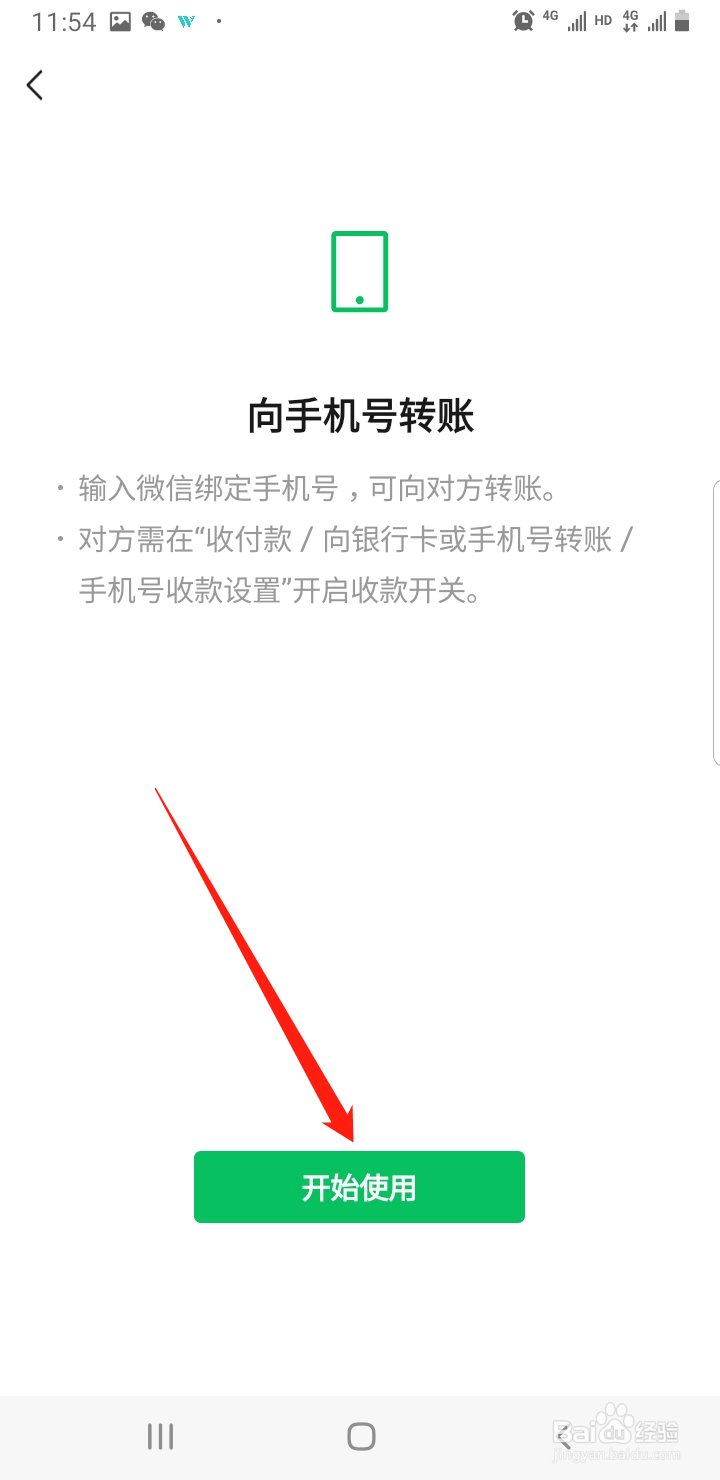This screenshot has width=720, height=1480.
Task: Tap the navigation back key at bottom right
Action: click(x=562, y=1436)
